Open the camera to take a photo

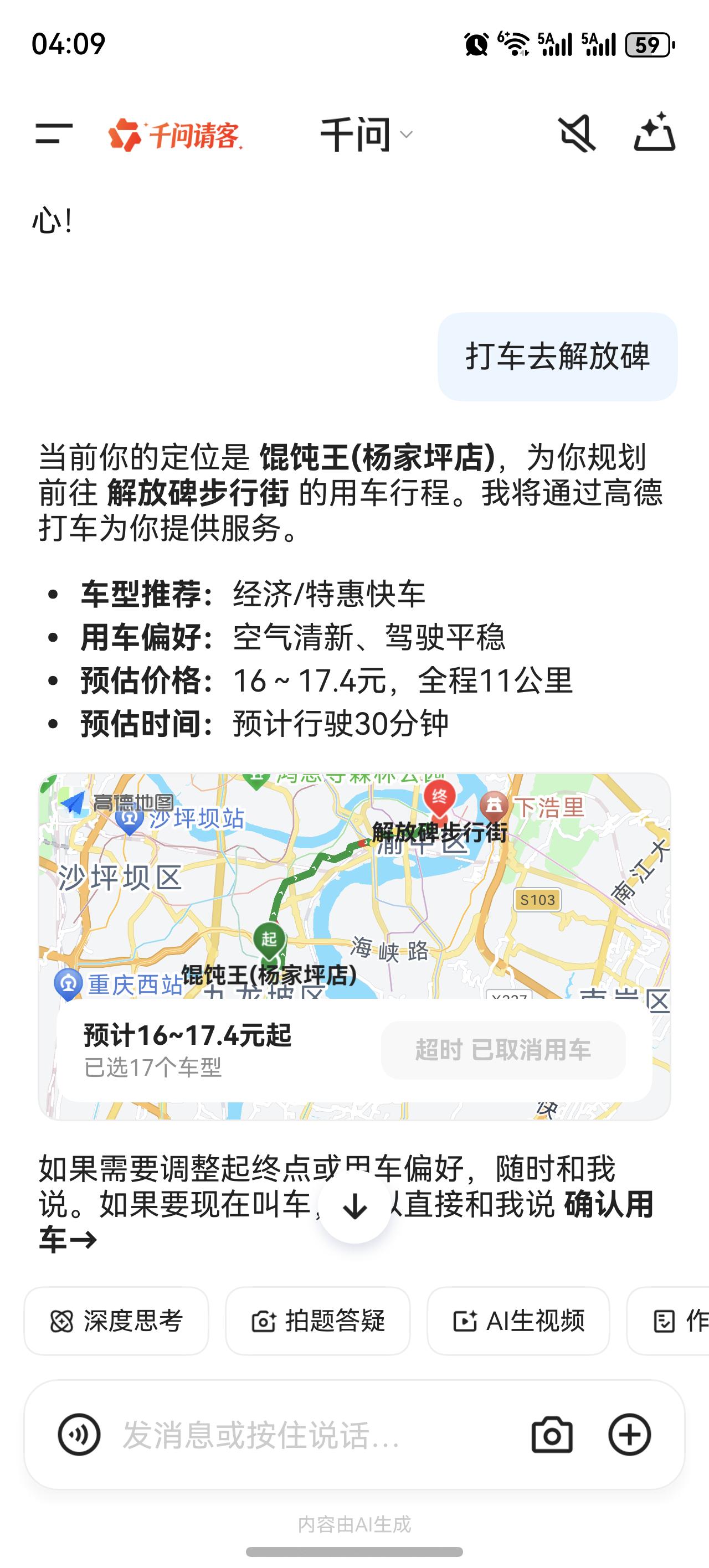[x=552, y=1435]
